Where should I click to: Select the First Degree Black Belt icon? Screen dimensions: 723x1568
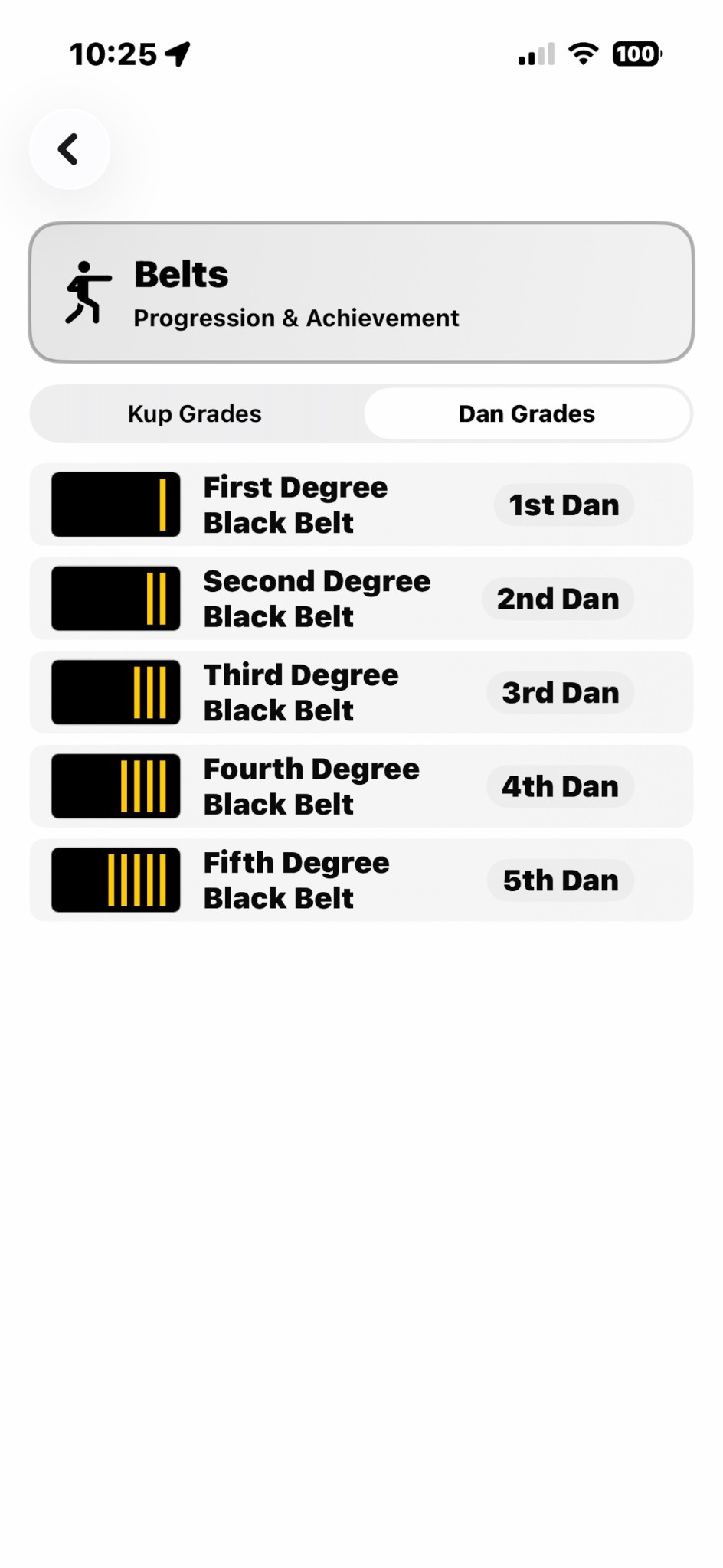115,505
